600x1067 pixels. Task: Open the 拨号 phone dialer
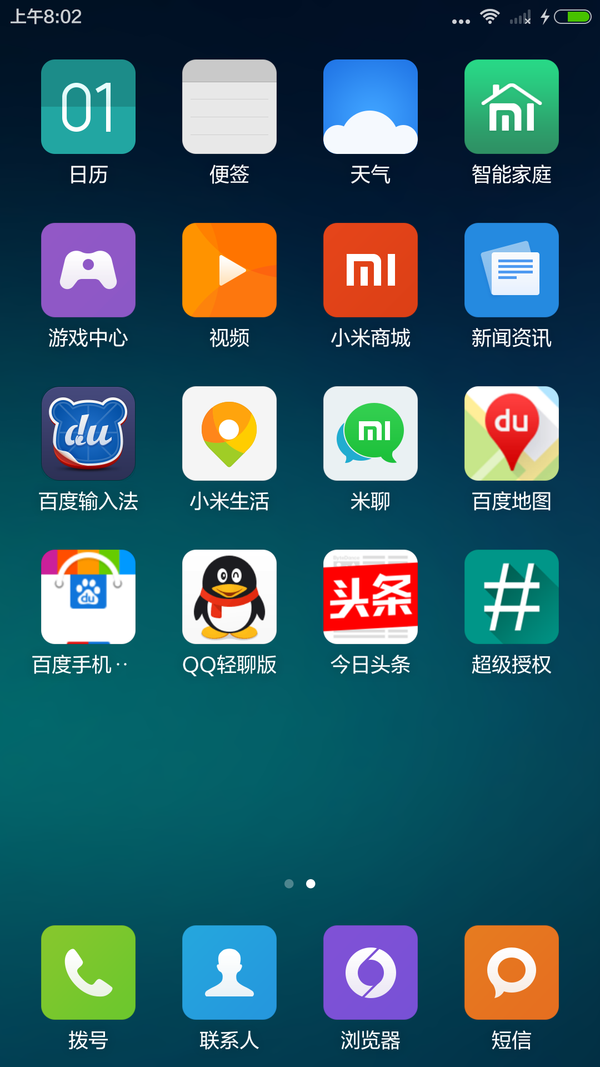point(88,972)
